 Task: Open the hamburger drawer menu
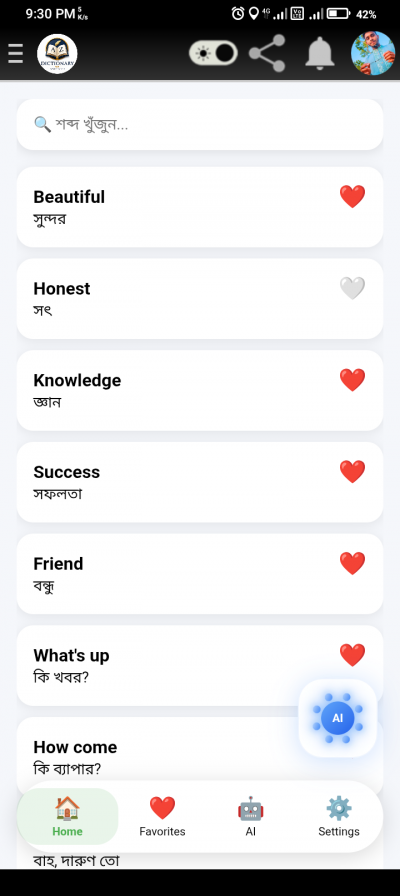click(x=15, y=54)
